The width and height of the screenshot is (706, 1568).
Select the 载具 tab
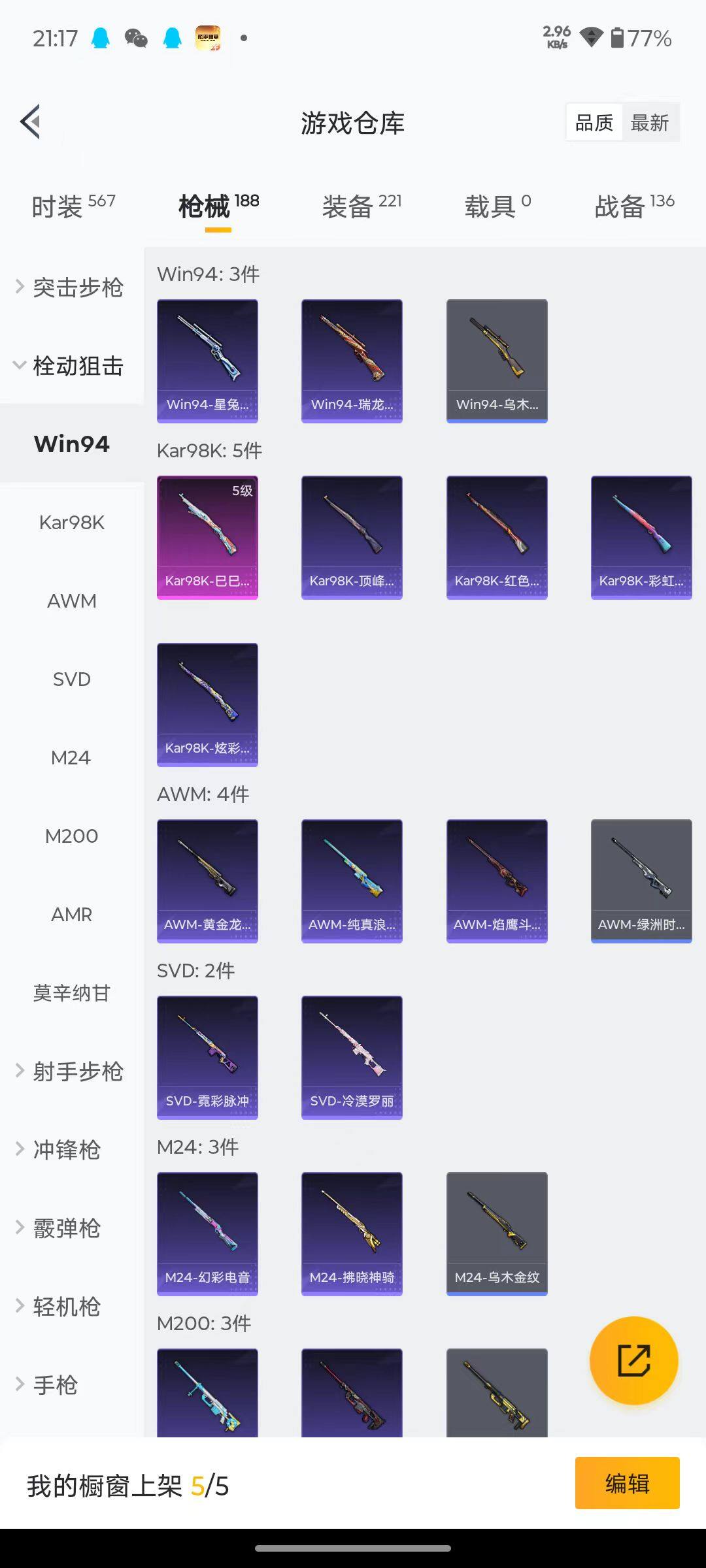(497, 206)
